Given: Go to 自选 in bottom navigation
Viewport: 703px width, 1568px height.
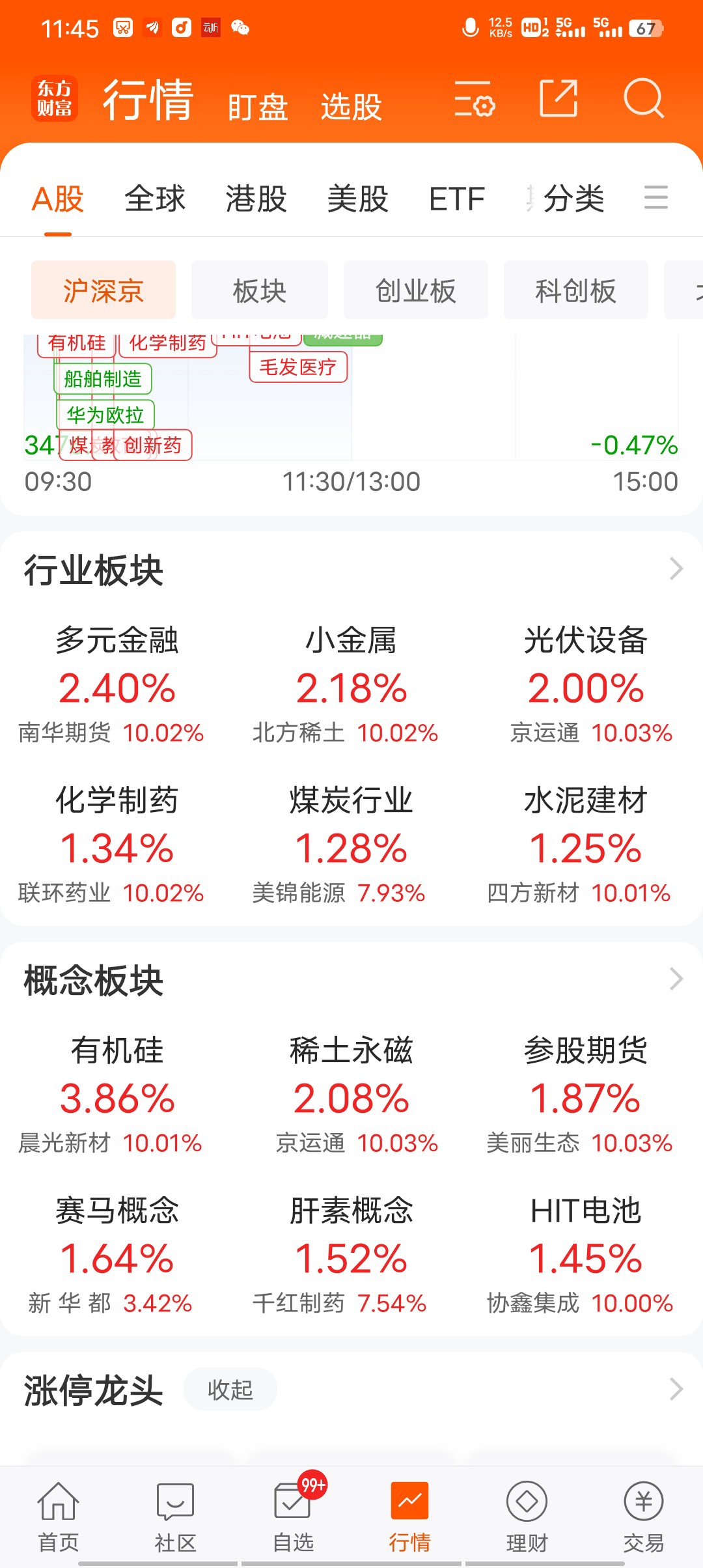Looking at the screenshot, I should pos(294,1514).
